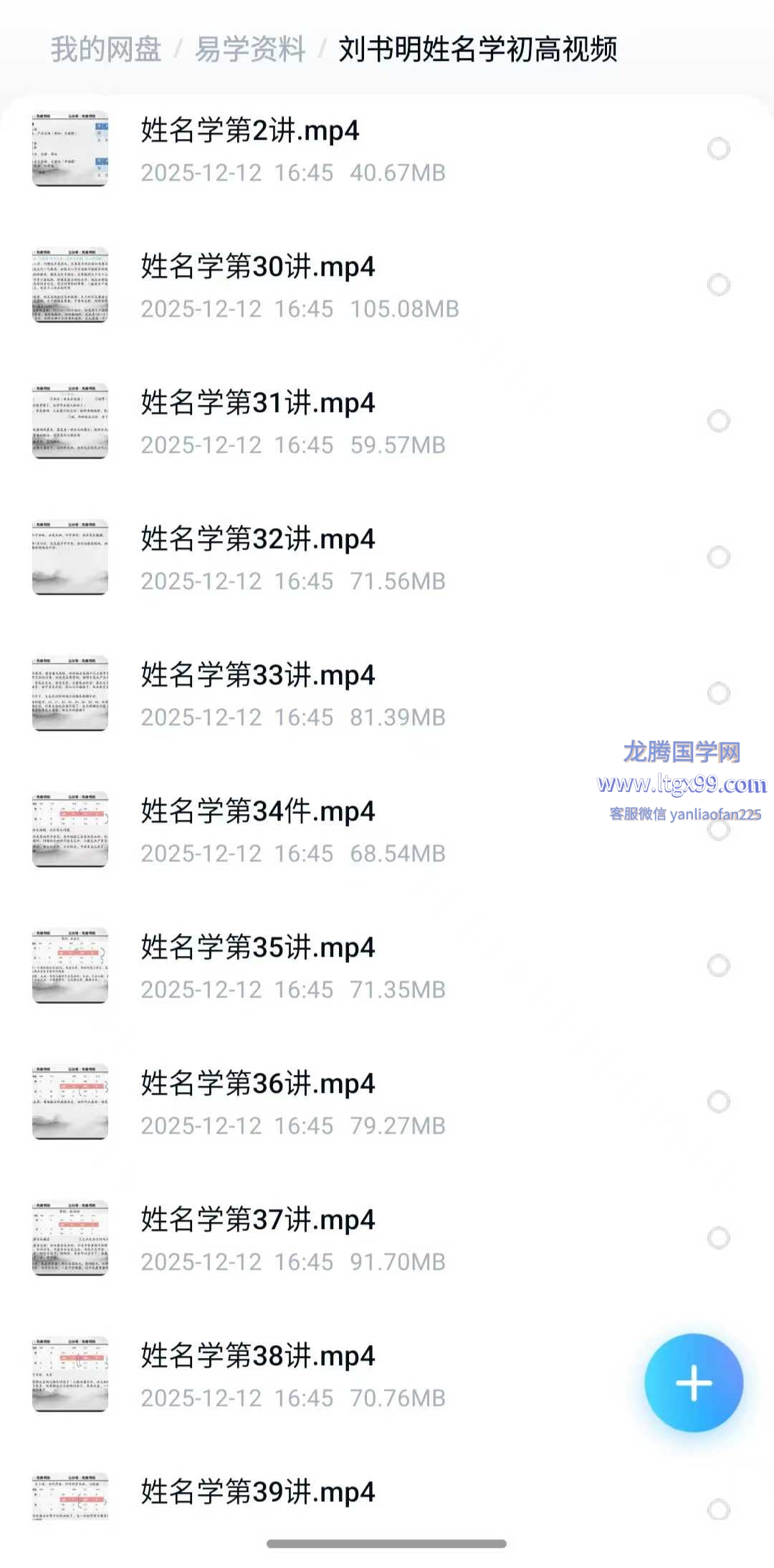Viewport: 774px width, 1568px height.
Task: Open file 姓名学第32讲.mp4
Action: pos(257,540)
